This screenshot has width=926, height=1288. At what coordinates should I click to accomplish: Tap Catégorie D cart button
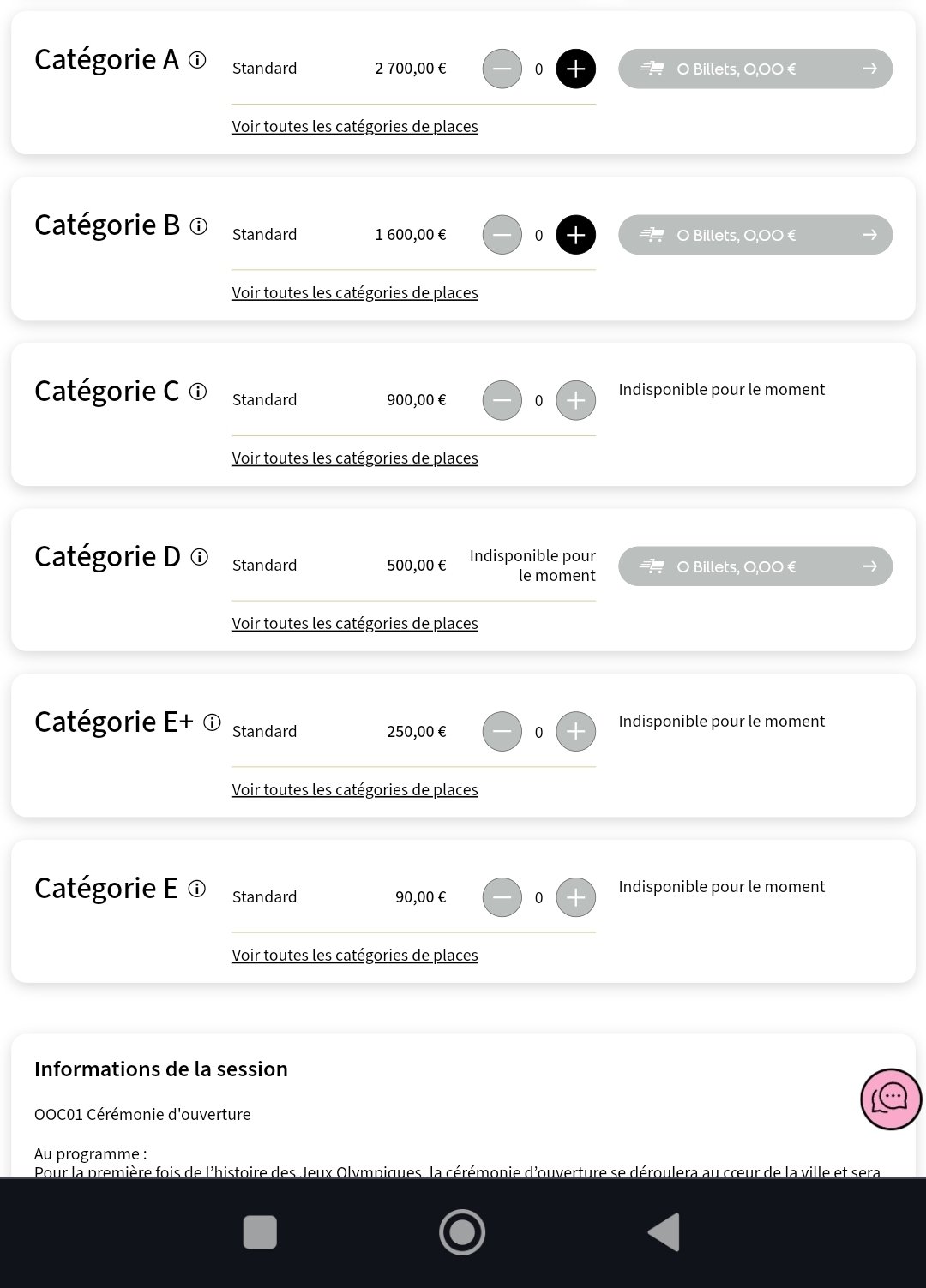755,566
